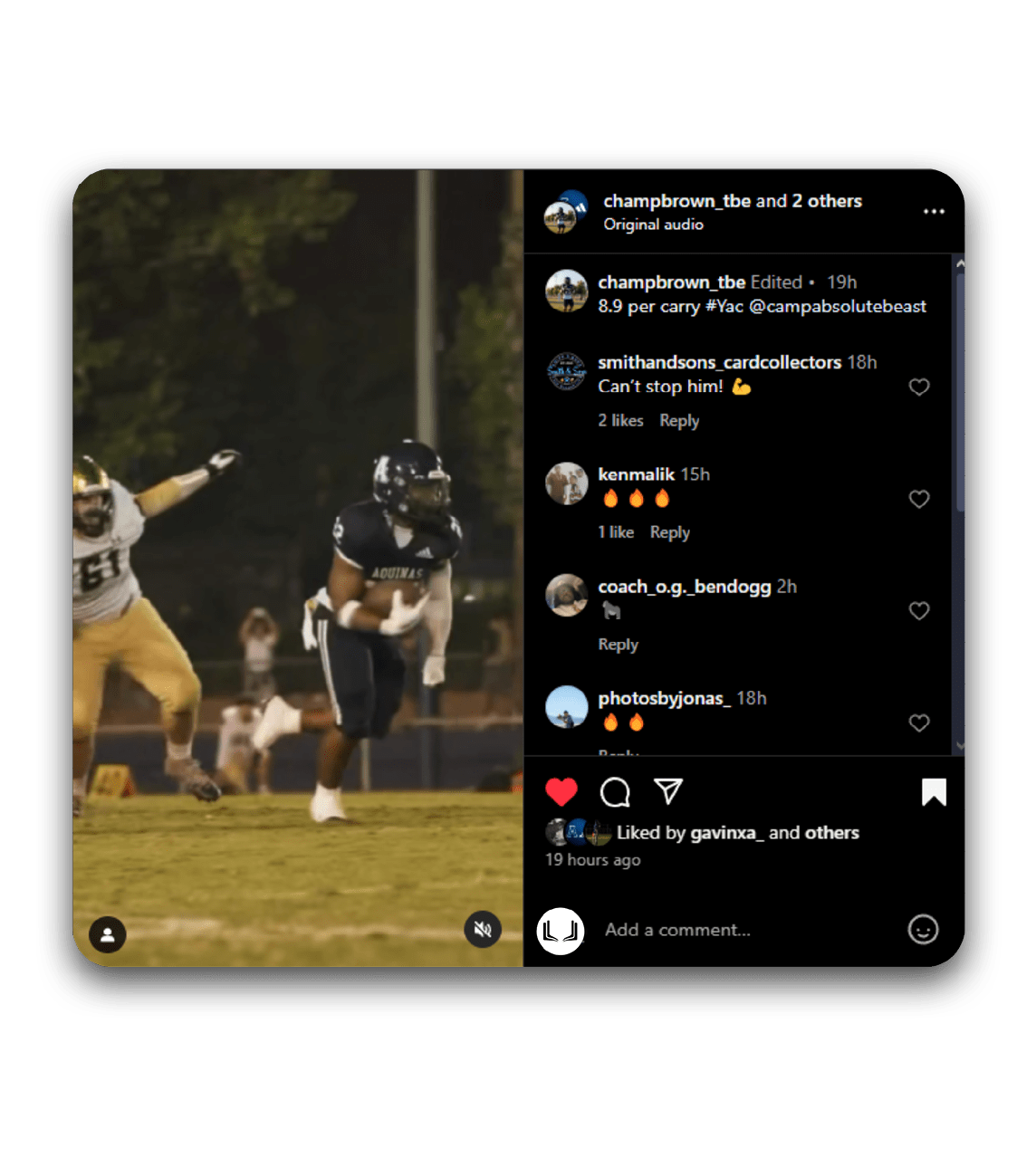1036x1167 pixels.
Task: Reply to smithandsons_cardcollectors' comment
Action: (x=679, y=421)
